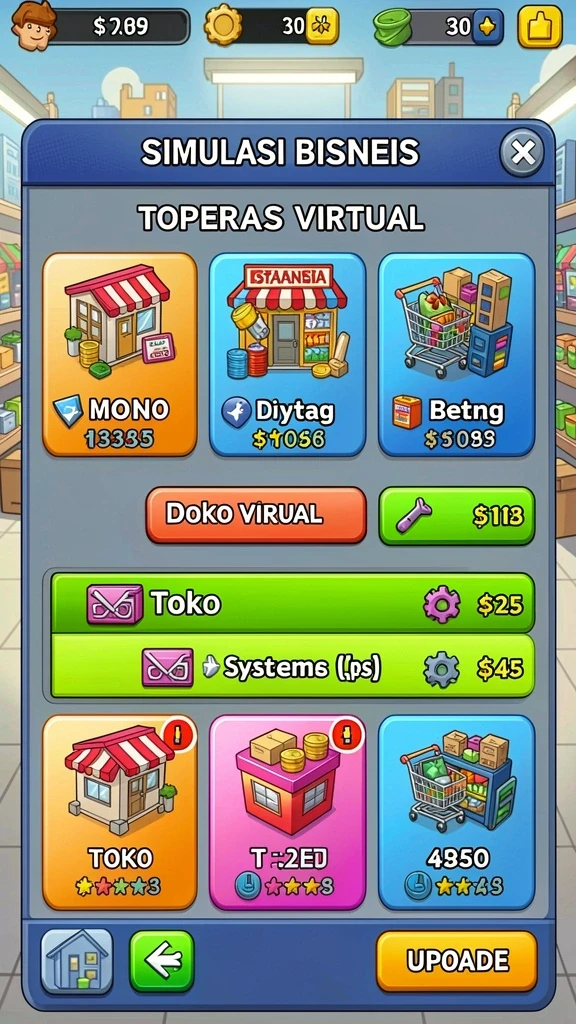Add green cash via blue plus button

coord(487,26)
